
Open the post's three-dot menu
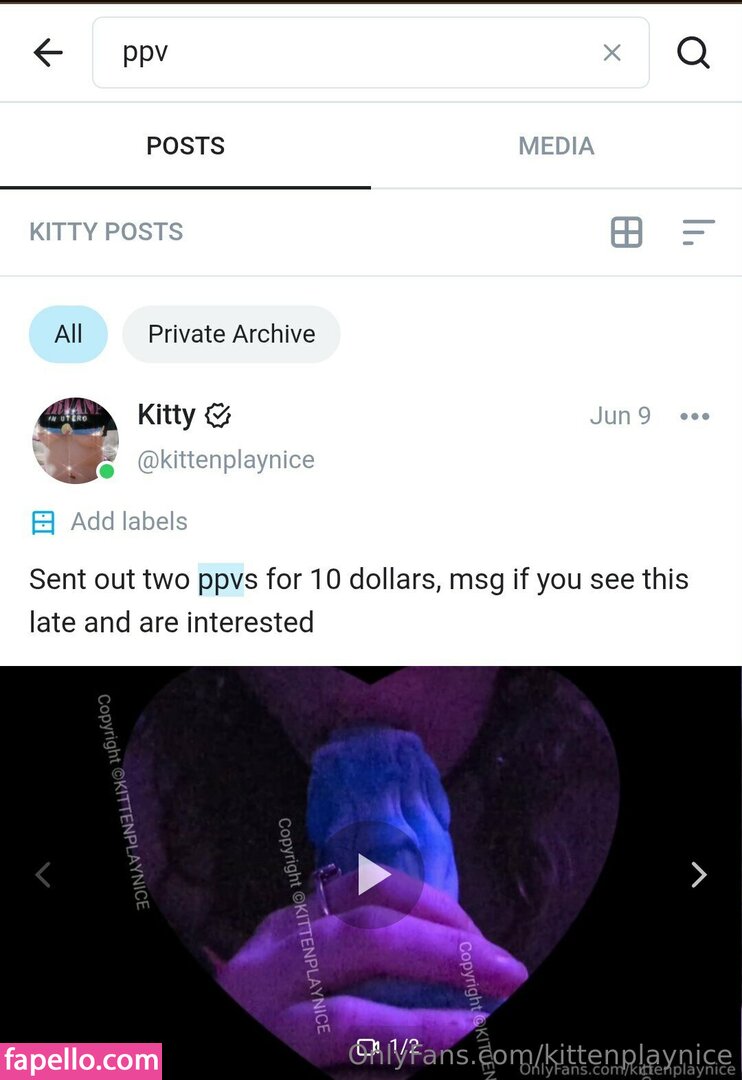point(694,417)
